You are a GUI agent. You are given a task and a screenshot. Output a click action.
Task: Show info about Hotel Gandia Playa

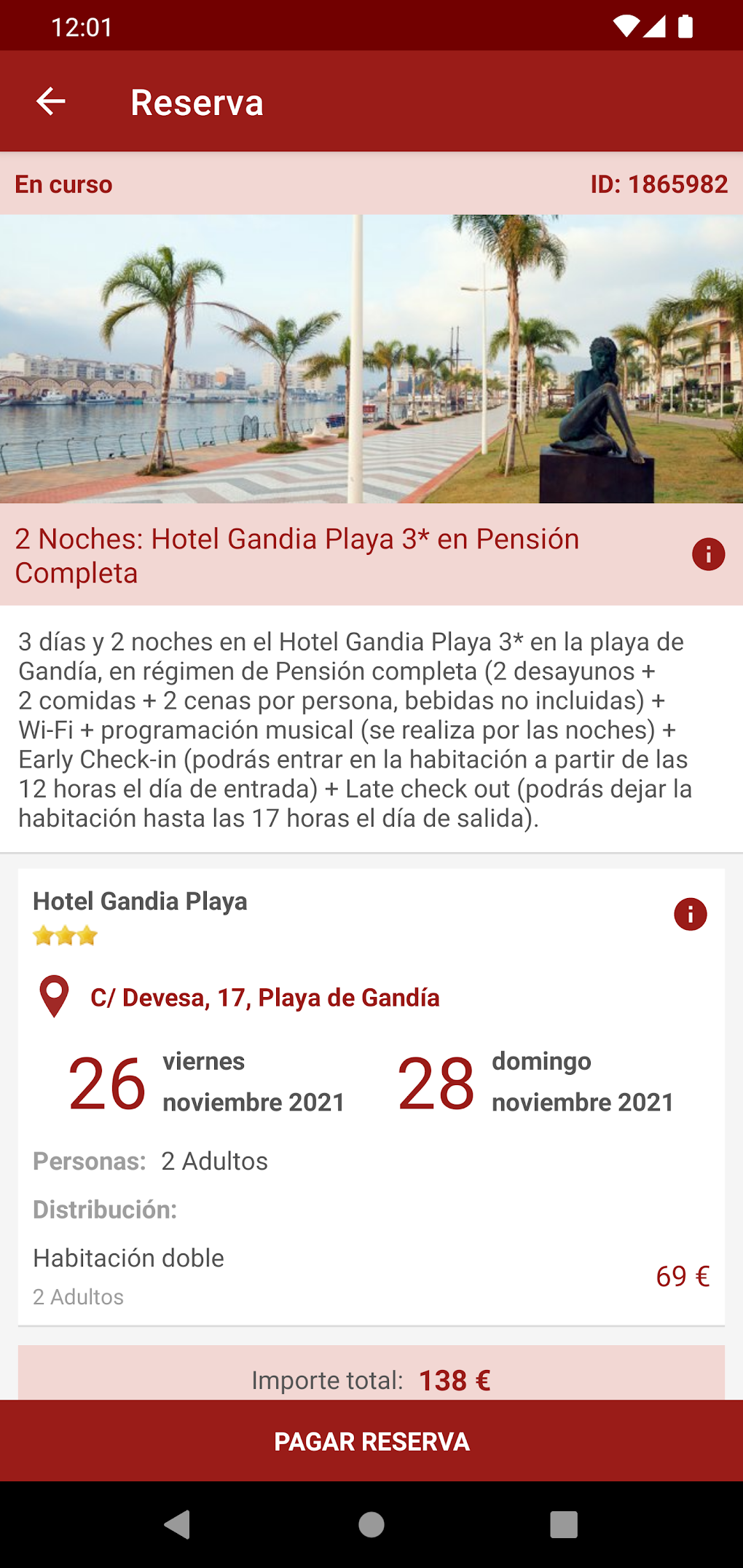pos(690,914)
